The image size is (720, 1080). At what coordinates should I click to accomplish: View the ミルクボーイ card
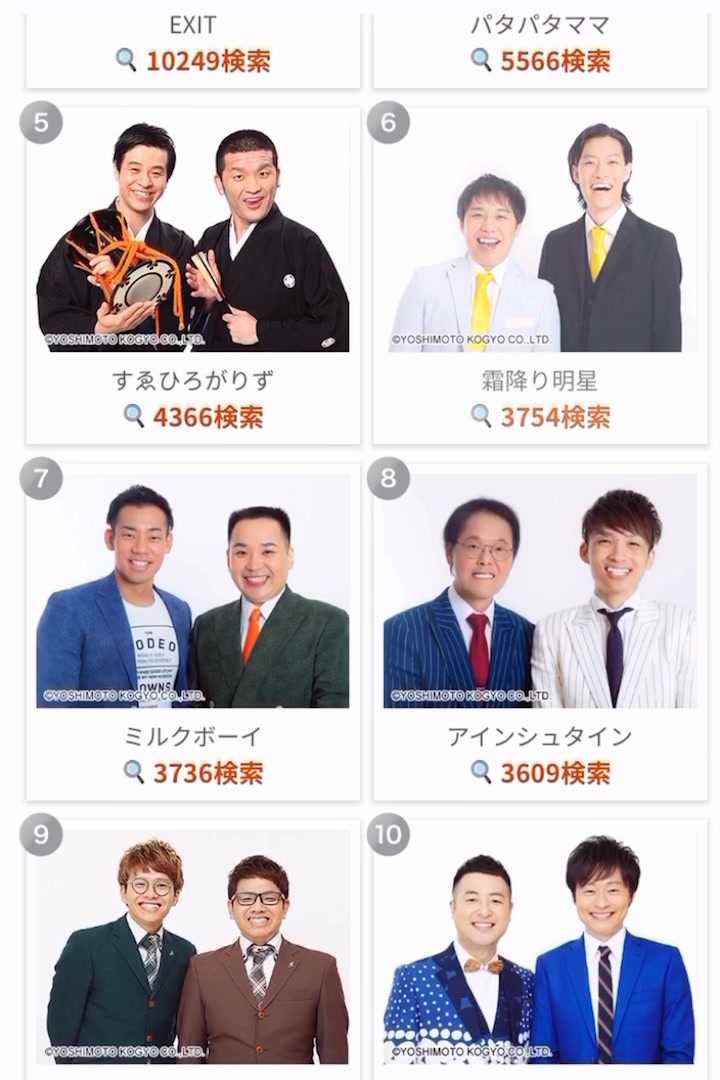click(x=193, y=630)
